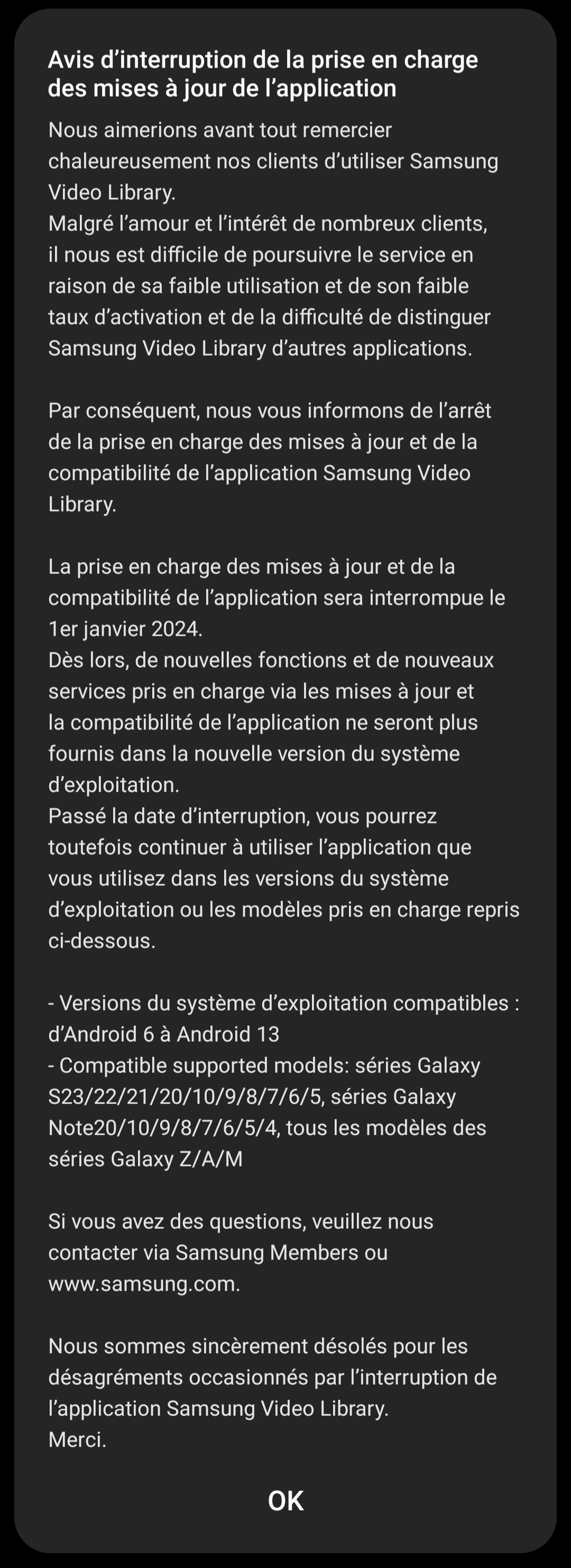The height and width of the screenshot is (1568, 571).
Task: Confirm the notice with OK
Action: [285, 1501]
